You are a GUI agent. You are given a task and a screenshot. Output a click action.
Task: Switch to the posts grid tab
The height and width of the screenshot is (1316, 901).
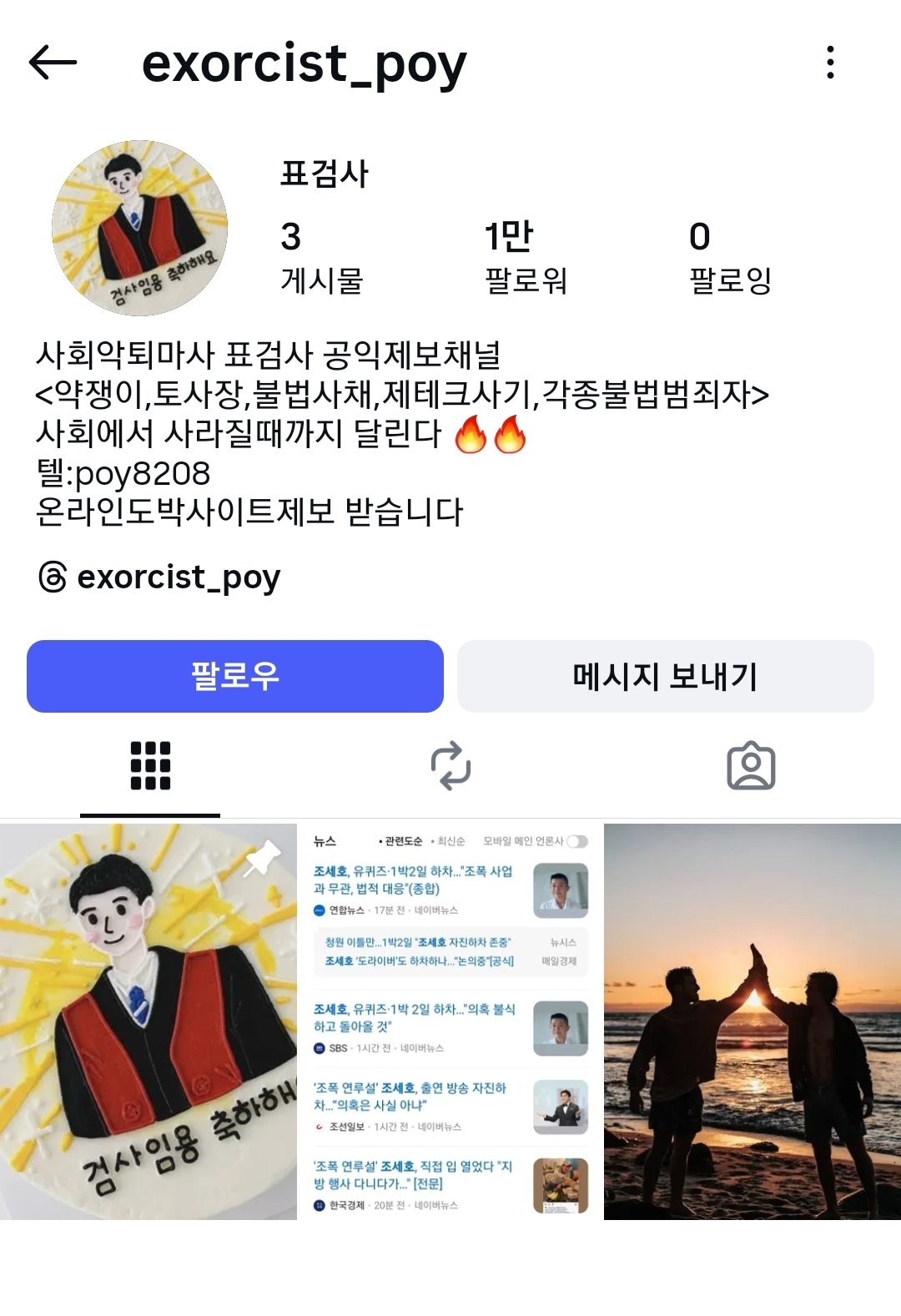pos(150,765)
